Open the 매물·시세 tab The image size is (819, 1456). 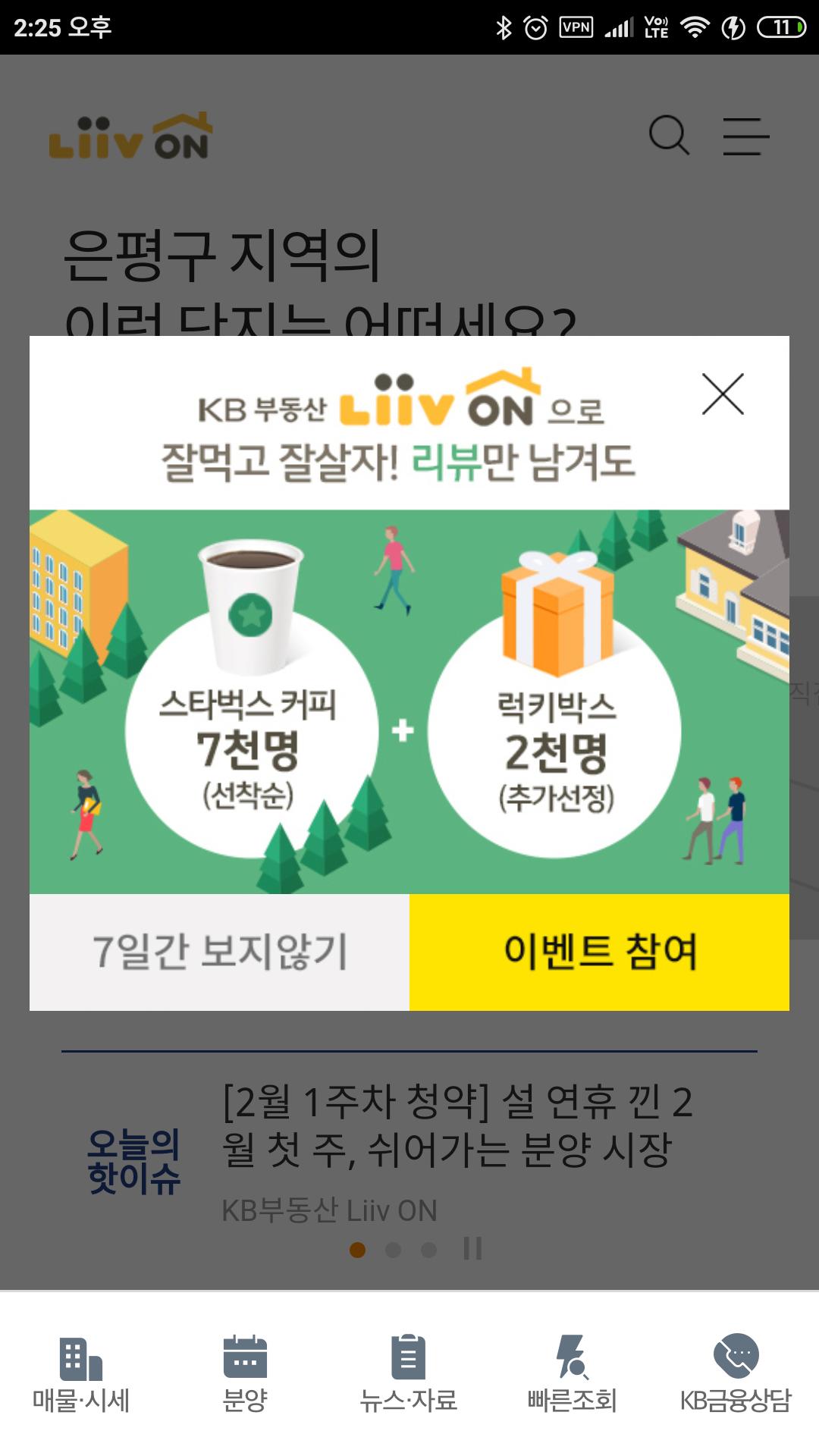81,1374
